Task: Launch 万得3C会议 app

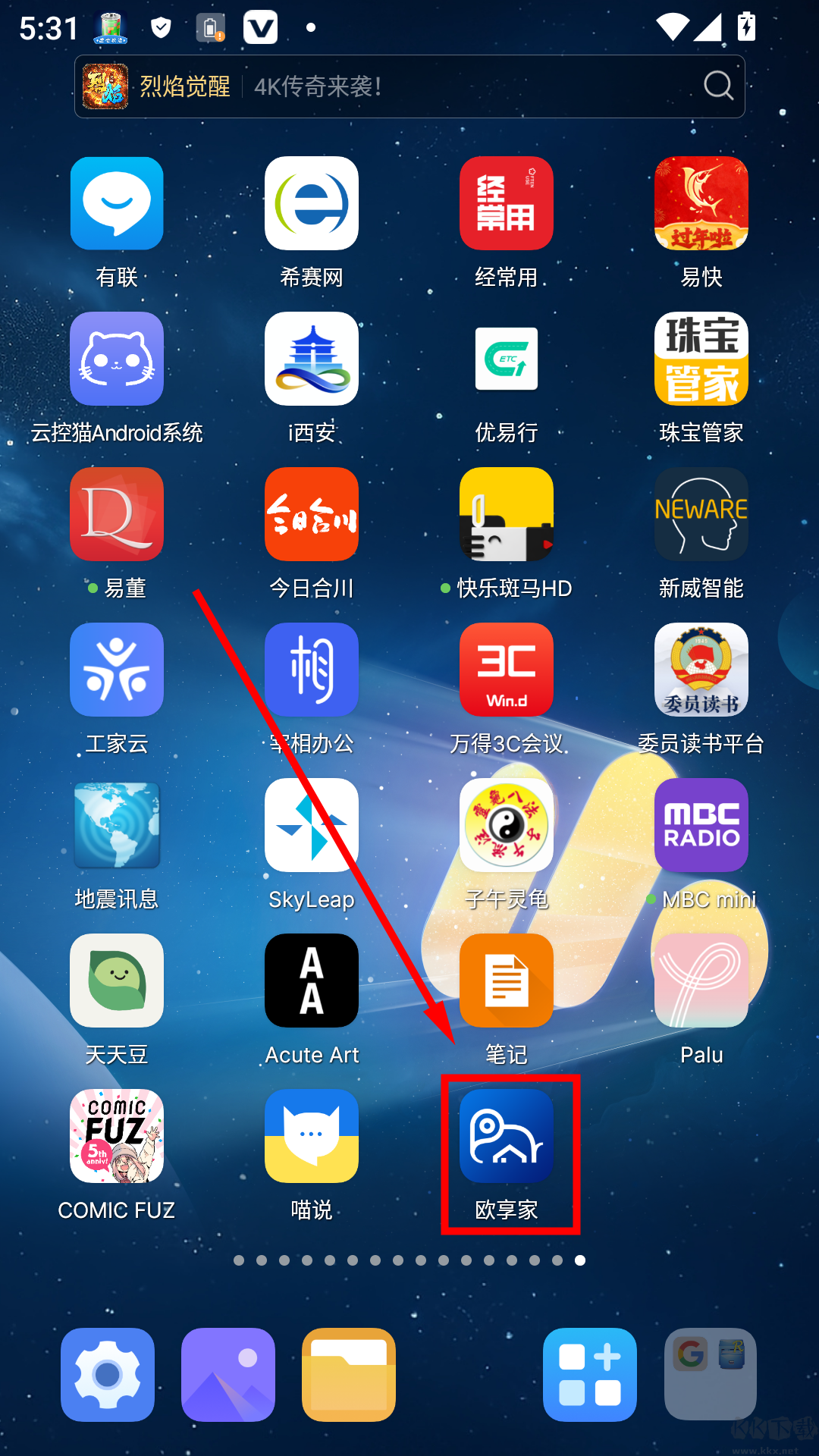Action: (x=506, y=670)
